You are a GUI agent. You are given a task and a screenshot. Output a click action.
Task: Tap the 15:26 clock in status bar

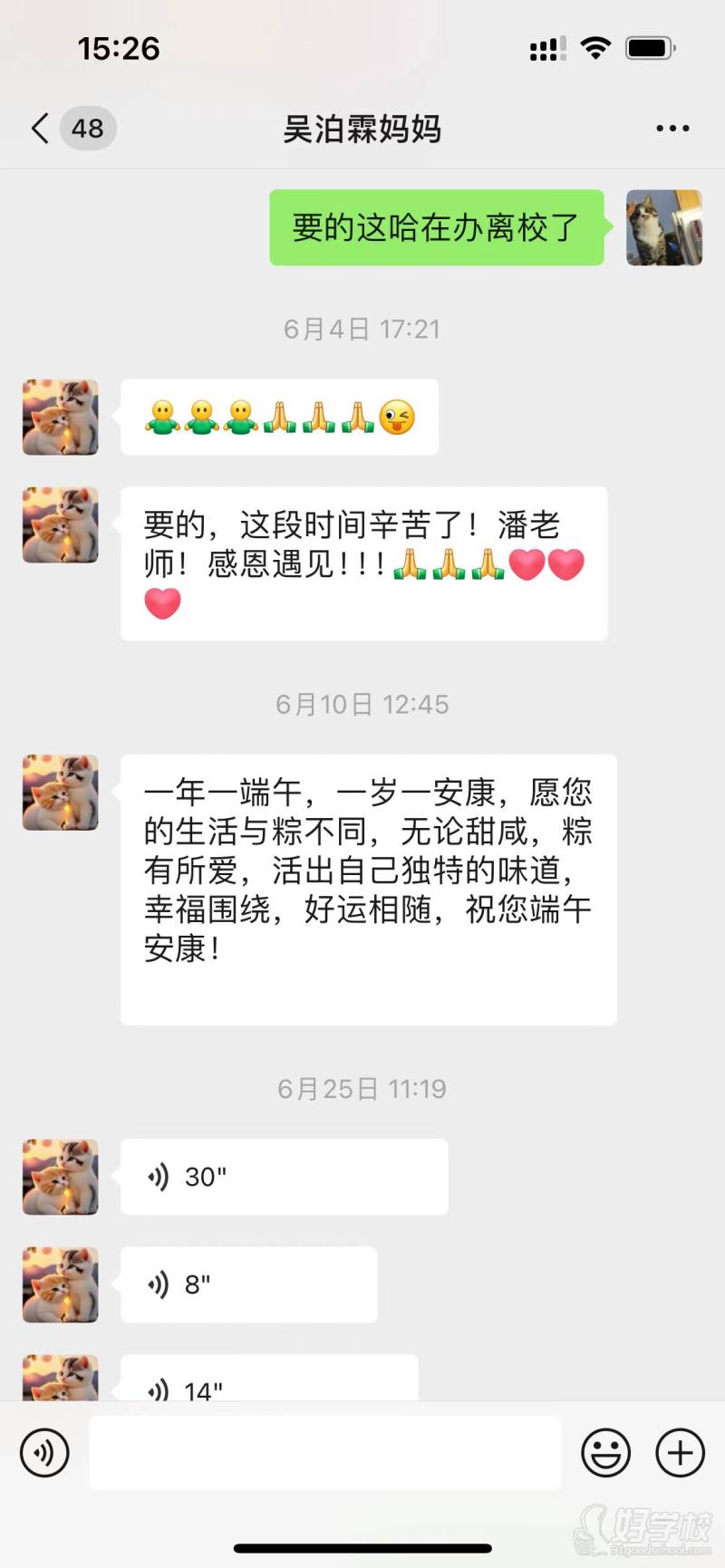119,48
